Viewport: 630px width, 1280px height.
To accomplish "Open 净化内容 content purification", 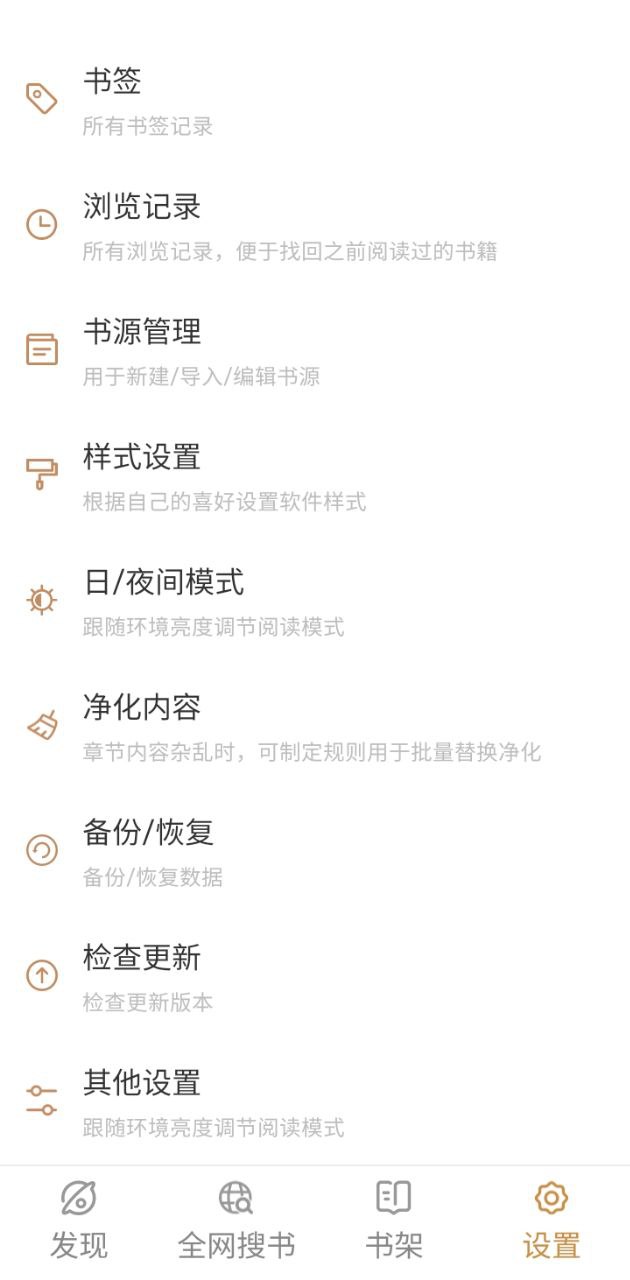I will 315,725.
